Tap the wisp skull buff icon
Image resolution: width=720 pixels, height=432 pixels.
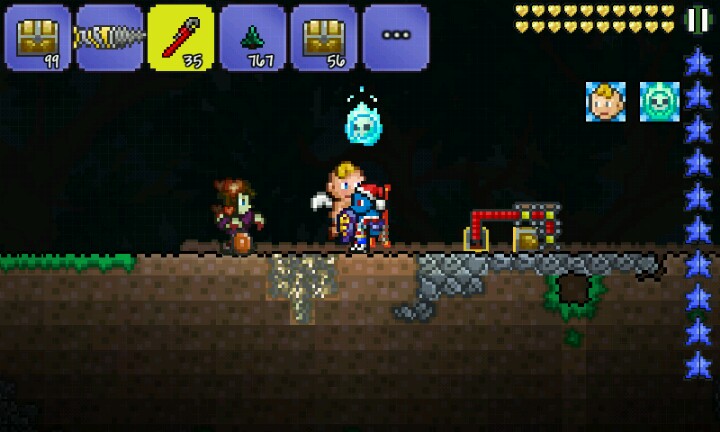coord(659,102)
